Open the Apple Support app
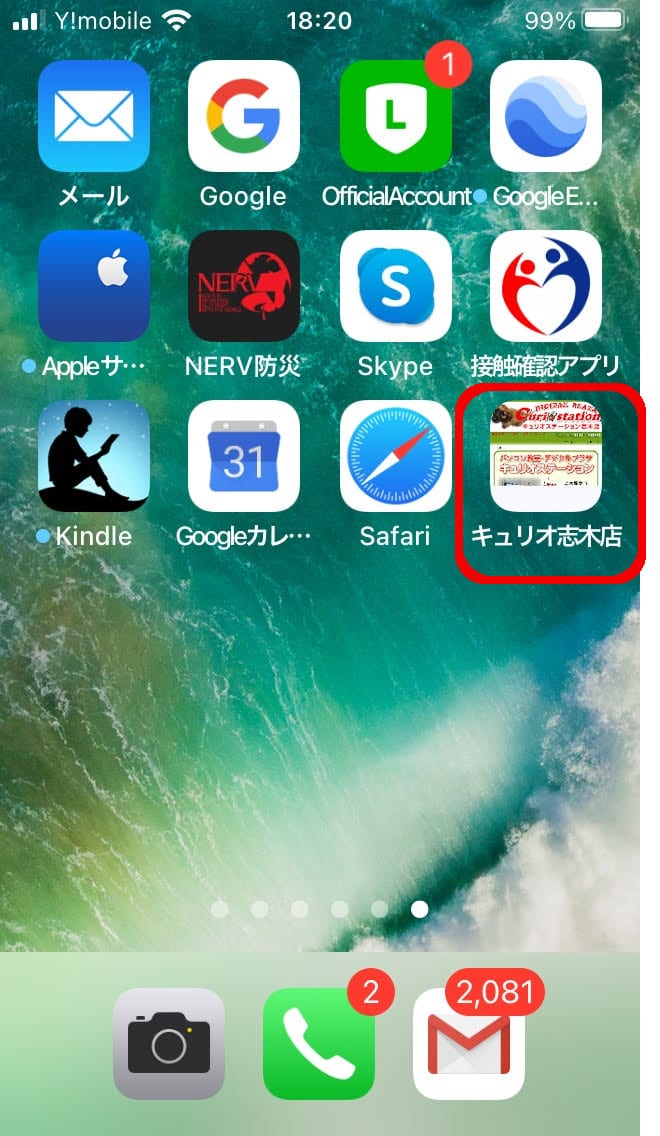The image size is (660, 1136). (94, 286)
